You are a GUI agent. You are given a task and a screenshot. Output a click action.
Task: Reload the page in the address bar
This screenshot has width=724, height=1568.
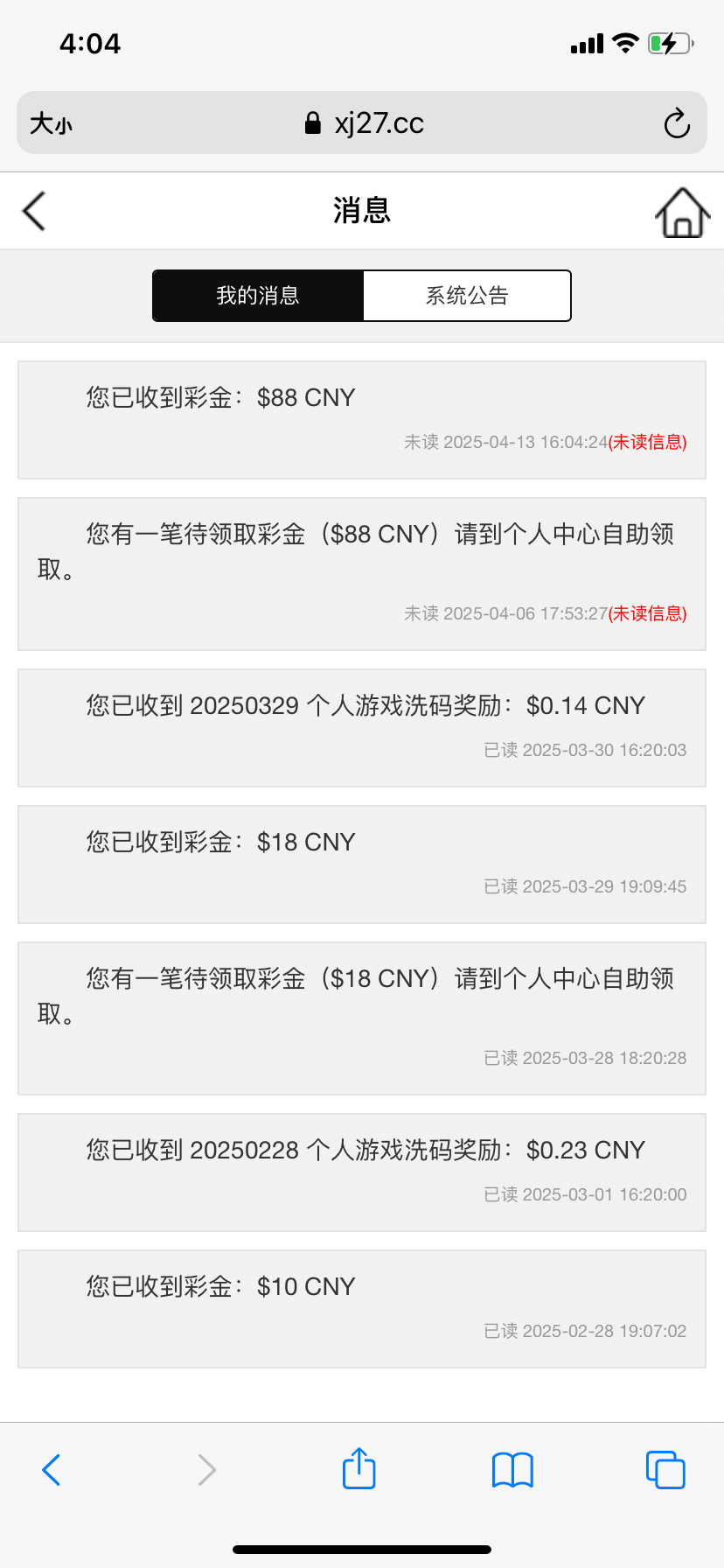coord(677,123)
